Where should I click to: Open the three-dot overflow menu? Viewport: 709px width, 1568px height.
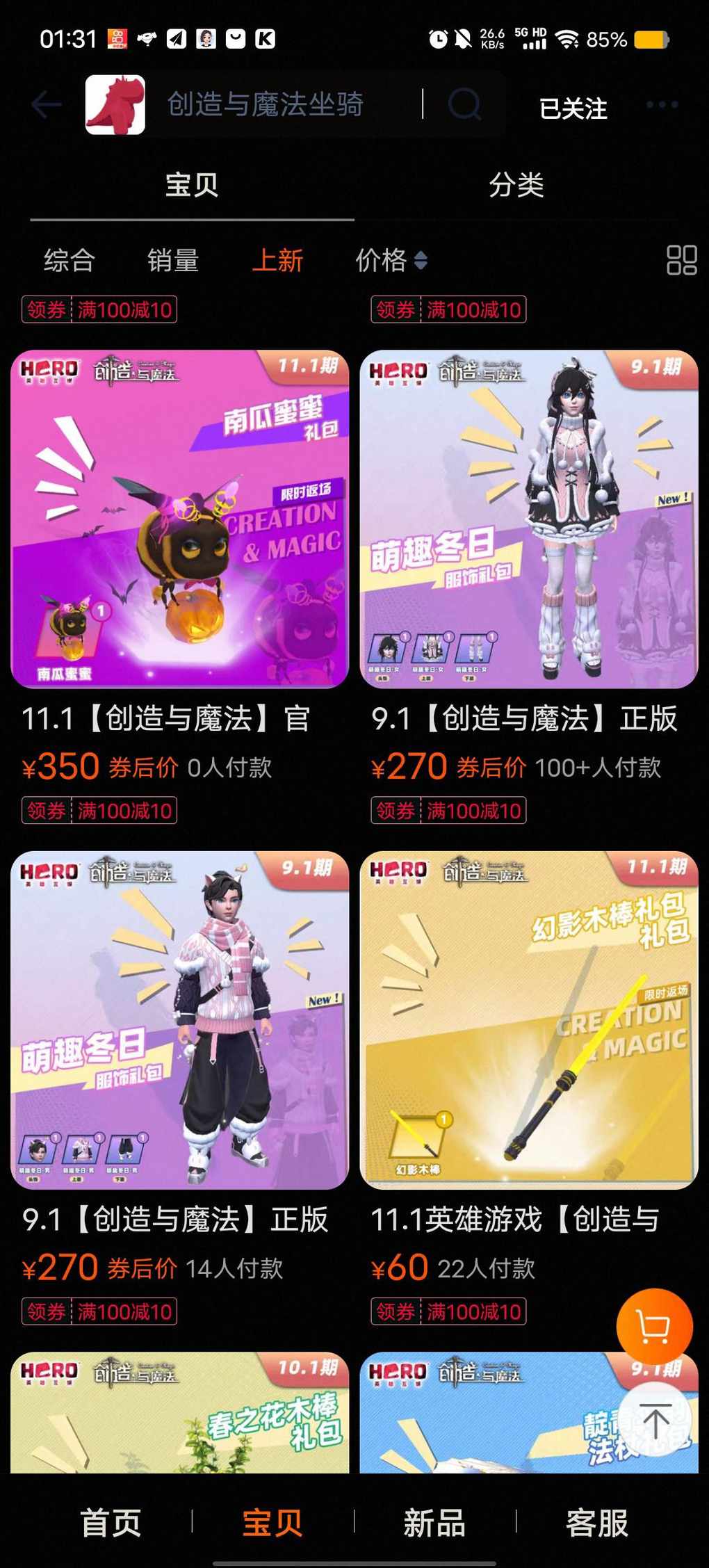[x=661, y=105]
